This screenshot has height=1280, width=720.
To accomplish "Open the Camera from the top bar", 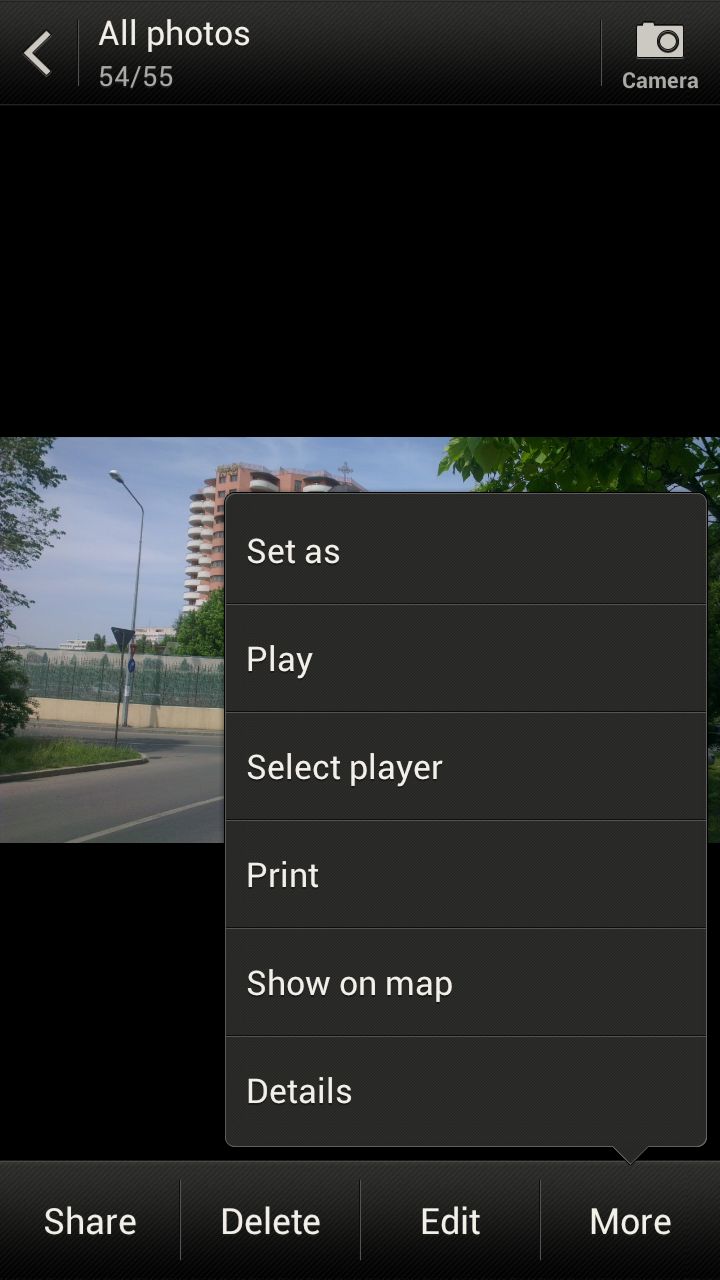I will tap(659, 55).
